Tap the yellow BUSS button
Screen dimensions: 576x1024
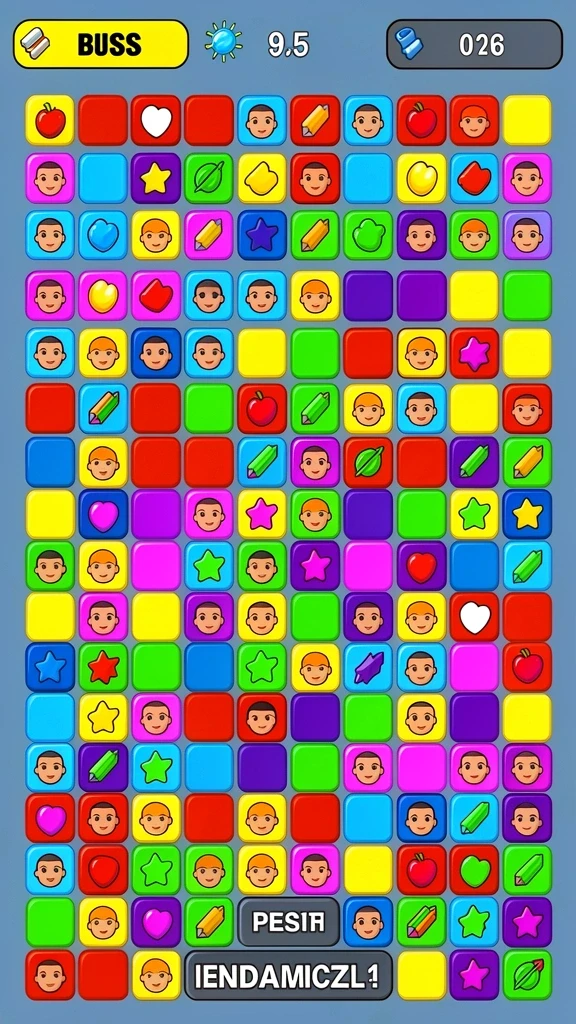pyautogui.click(x=101, y=44)
